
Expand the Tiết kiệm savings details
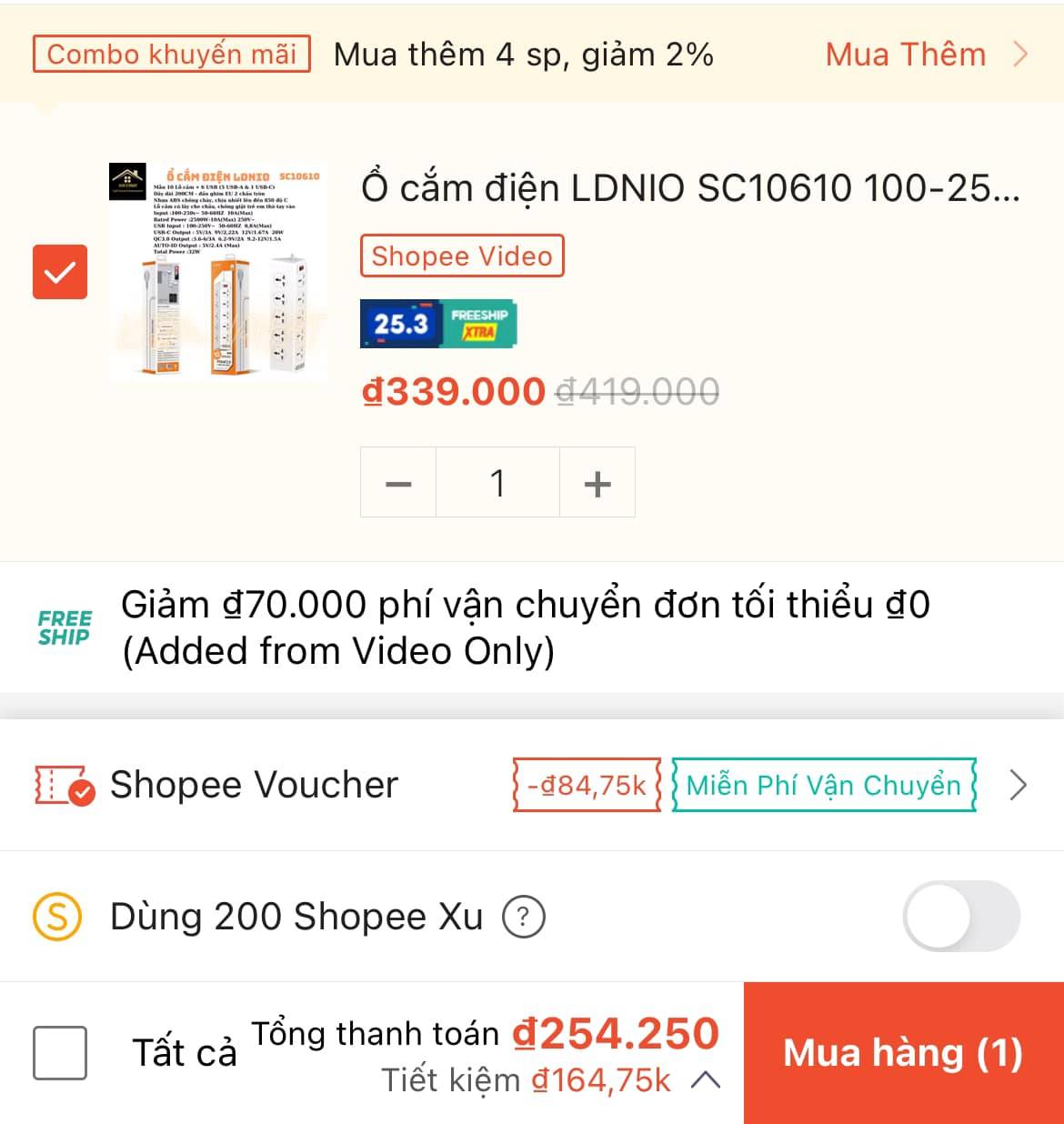(x=706, y=1080)
